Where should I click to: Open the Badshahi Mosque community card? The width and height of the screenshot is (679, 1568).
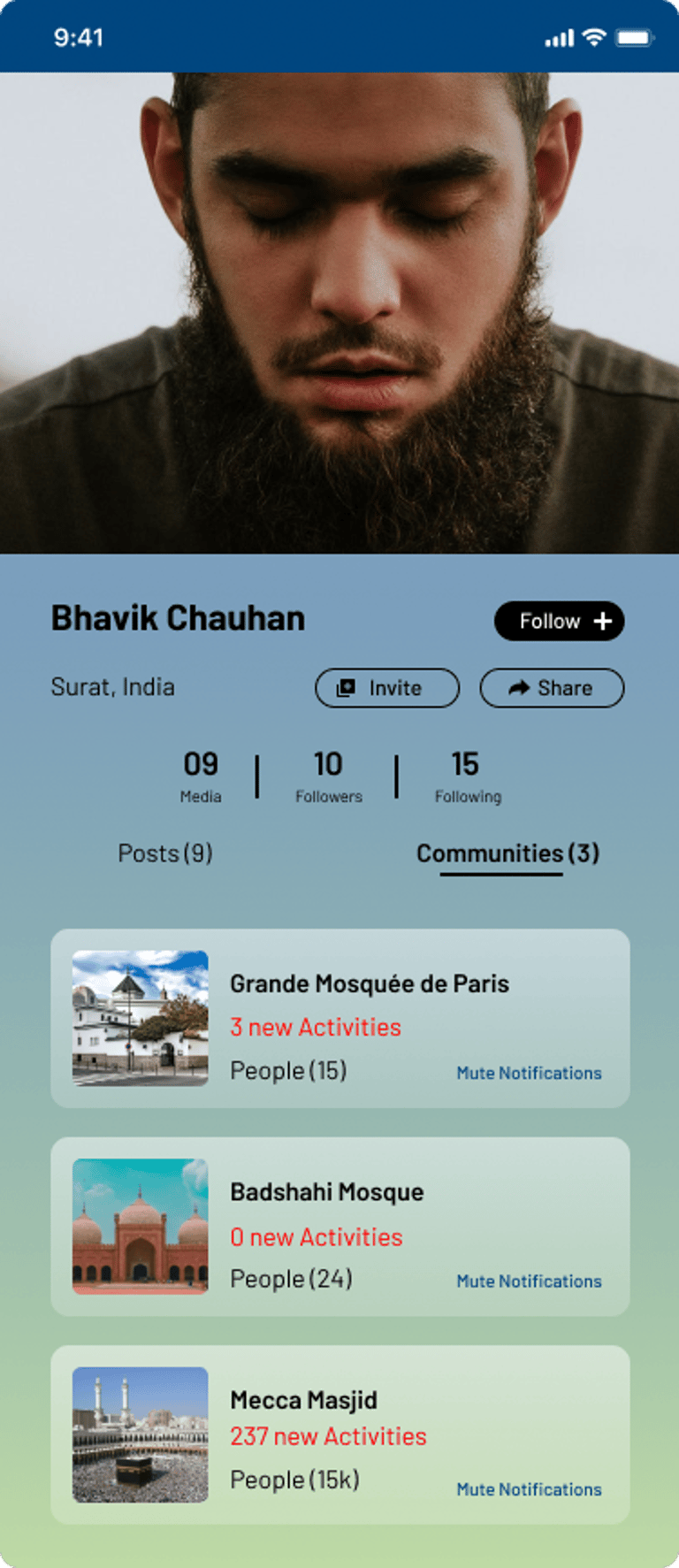(340, 1227)
